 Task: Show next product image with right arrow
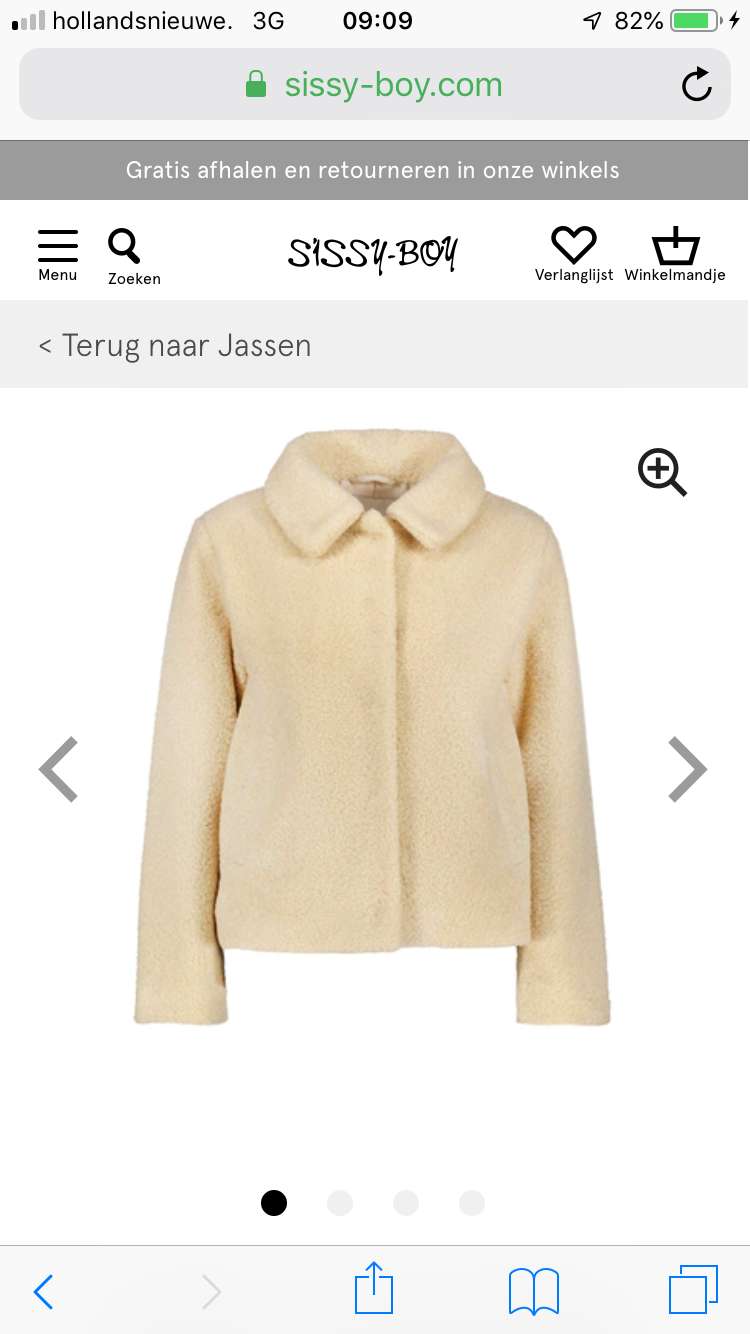tap(688, 769)
